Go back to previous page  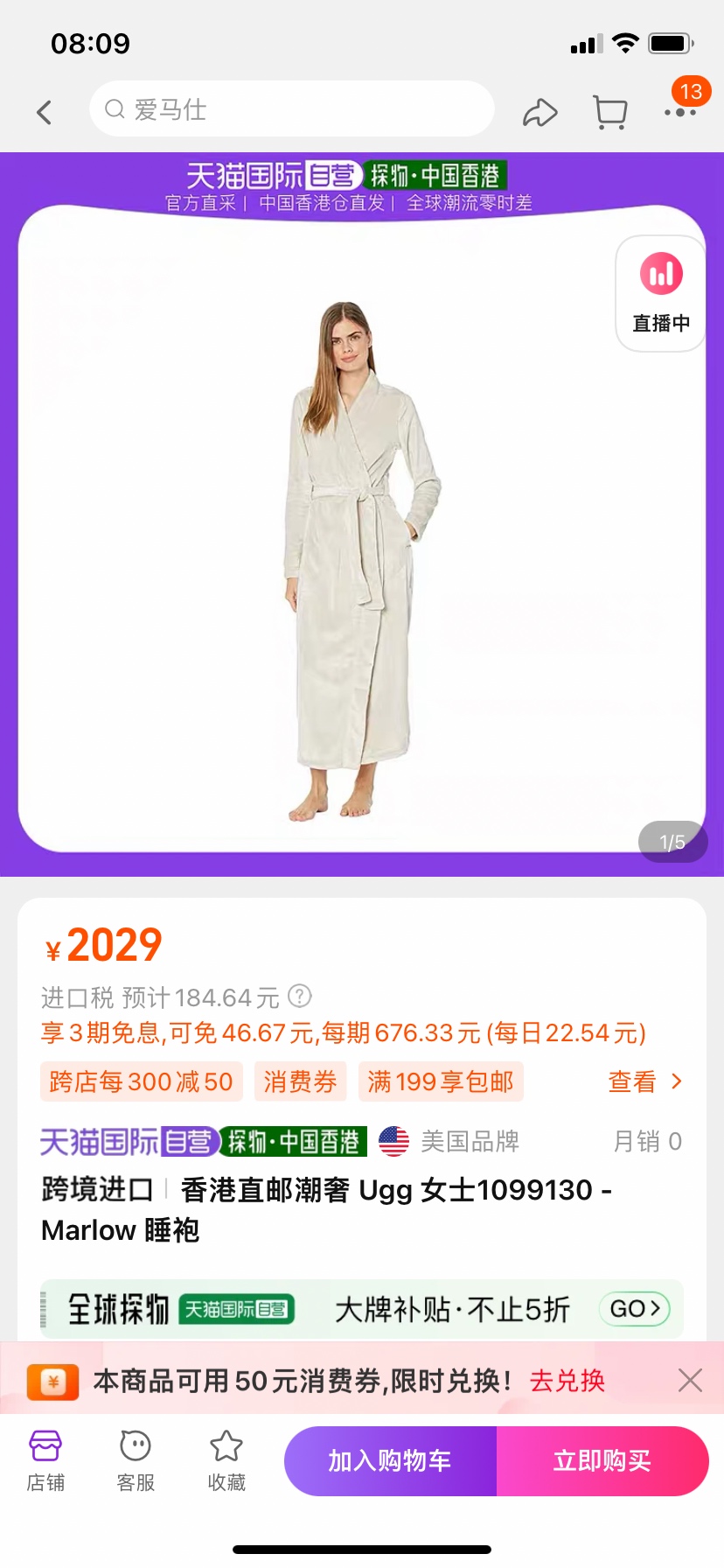45,112
